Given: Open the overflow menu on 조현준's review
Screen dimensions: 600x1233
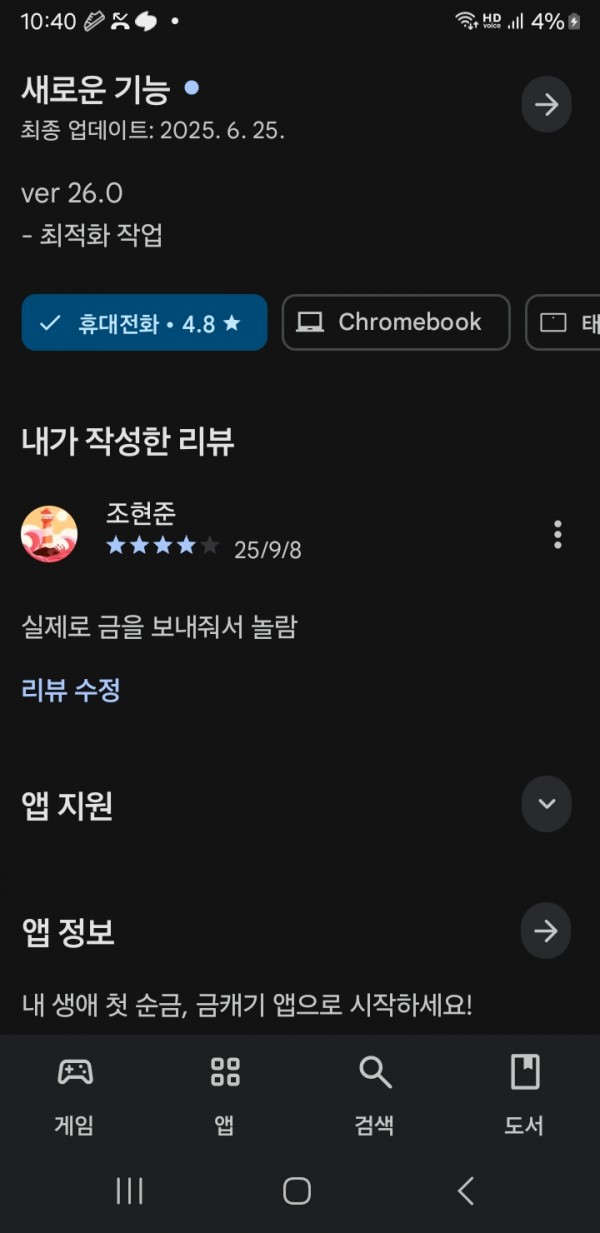Looking at the screenshot, I should 557,535.
